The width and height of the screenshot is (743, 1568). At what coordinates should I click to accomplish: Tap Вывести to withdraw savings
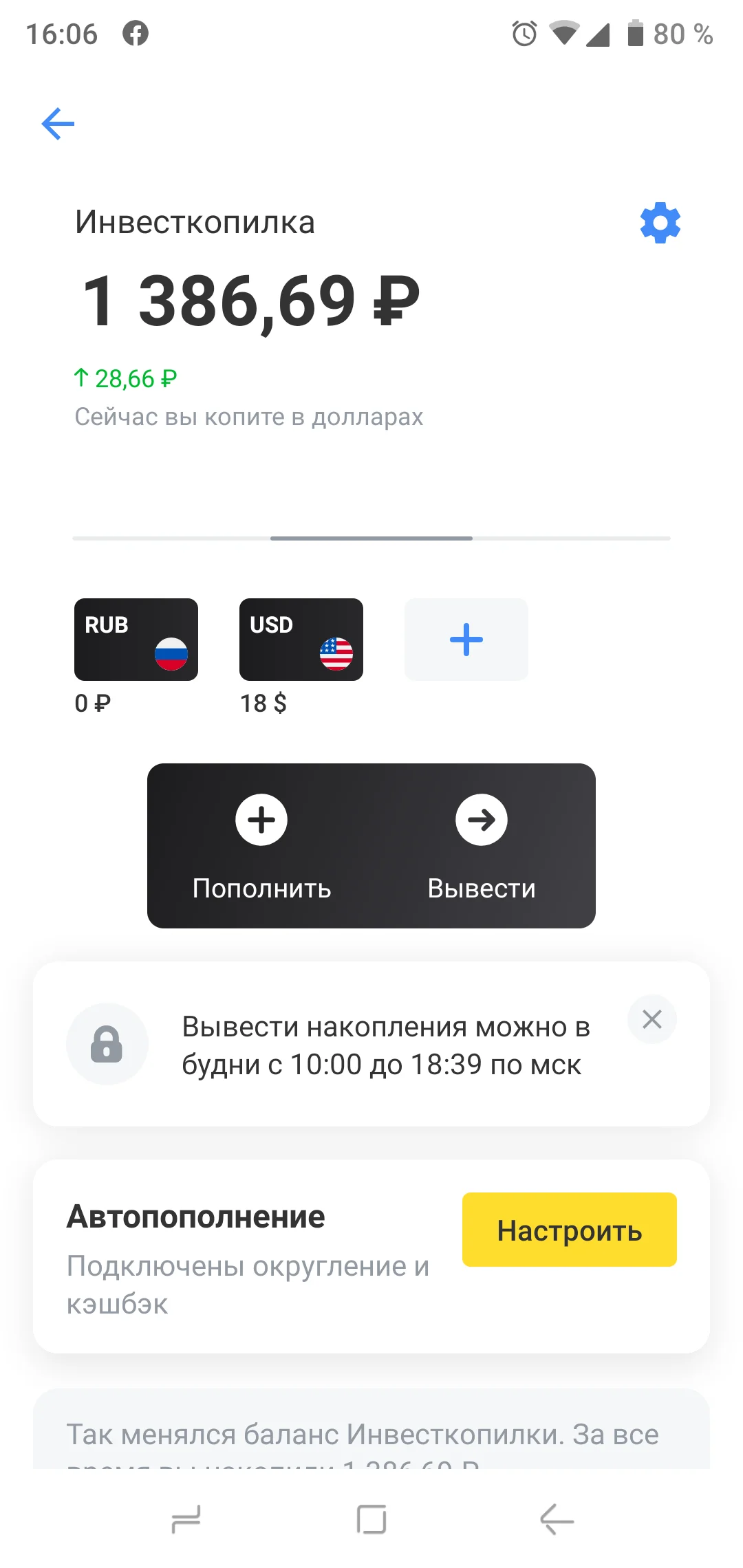(482, 847)
